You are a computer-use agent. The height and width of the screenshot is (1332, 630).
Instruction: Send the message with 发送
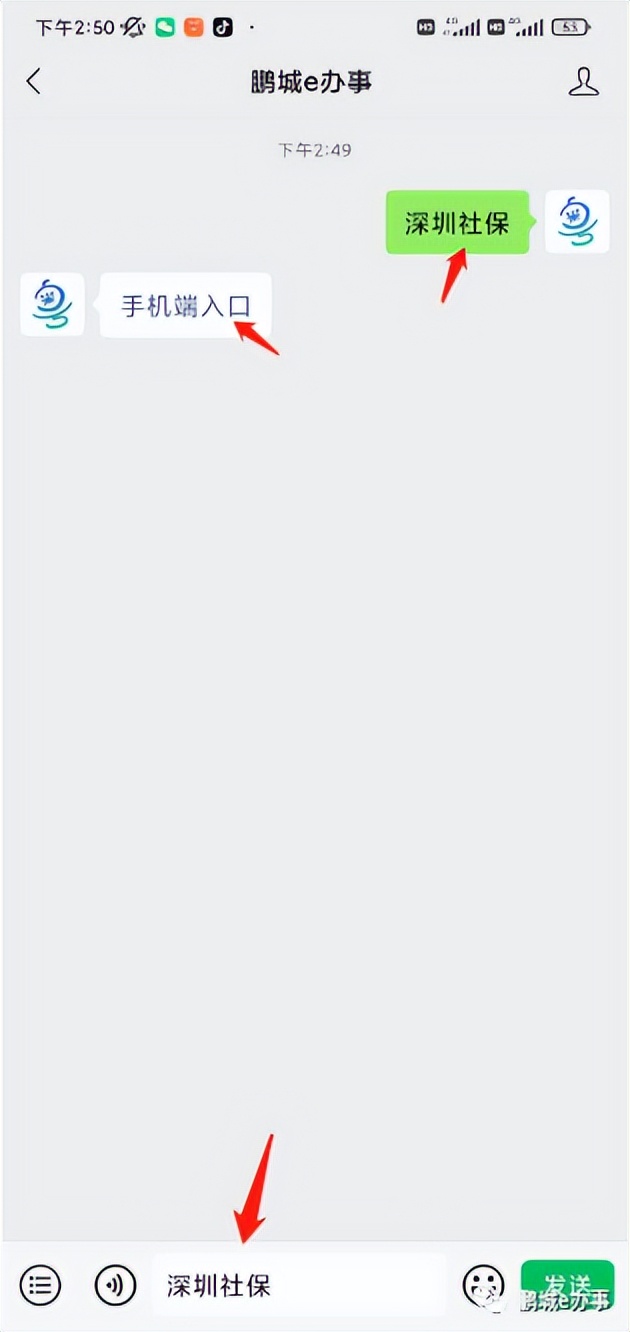pos(567,1283)
